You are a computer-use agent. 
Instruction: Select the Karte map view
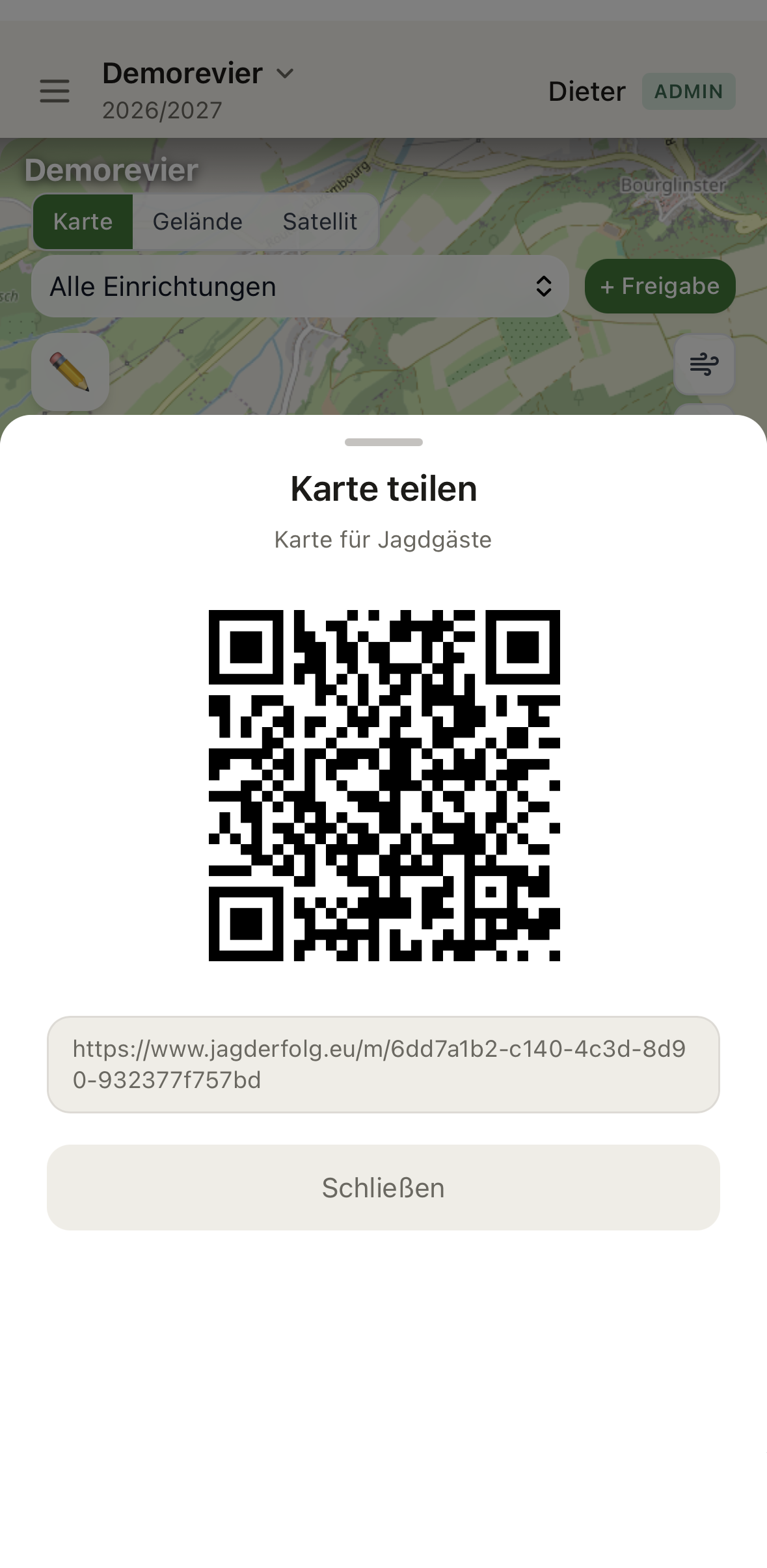(83, 222)
